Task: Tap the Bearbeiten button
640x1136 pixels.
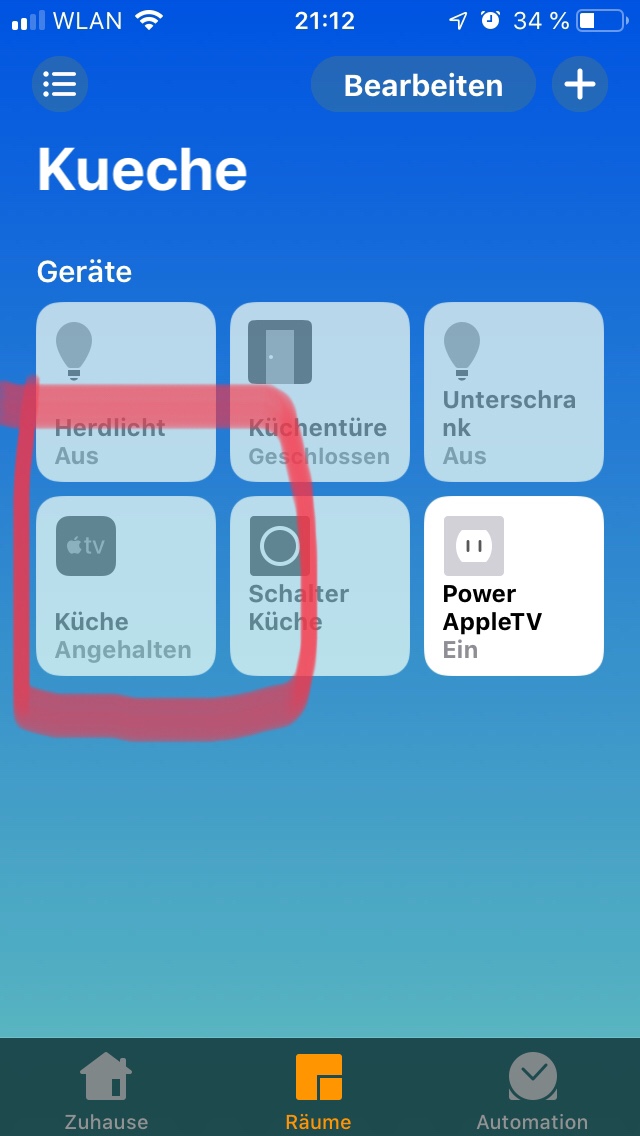Action: coord(423,85)
